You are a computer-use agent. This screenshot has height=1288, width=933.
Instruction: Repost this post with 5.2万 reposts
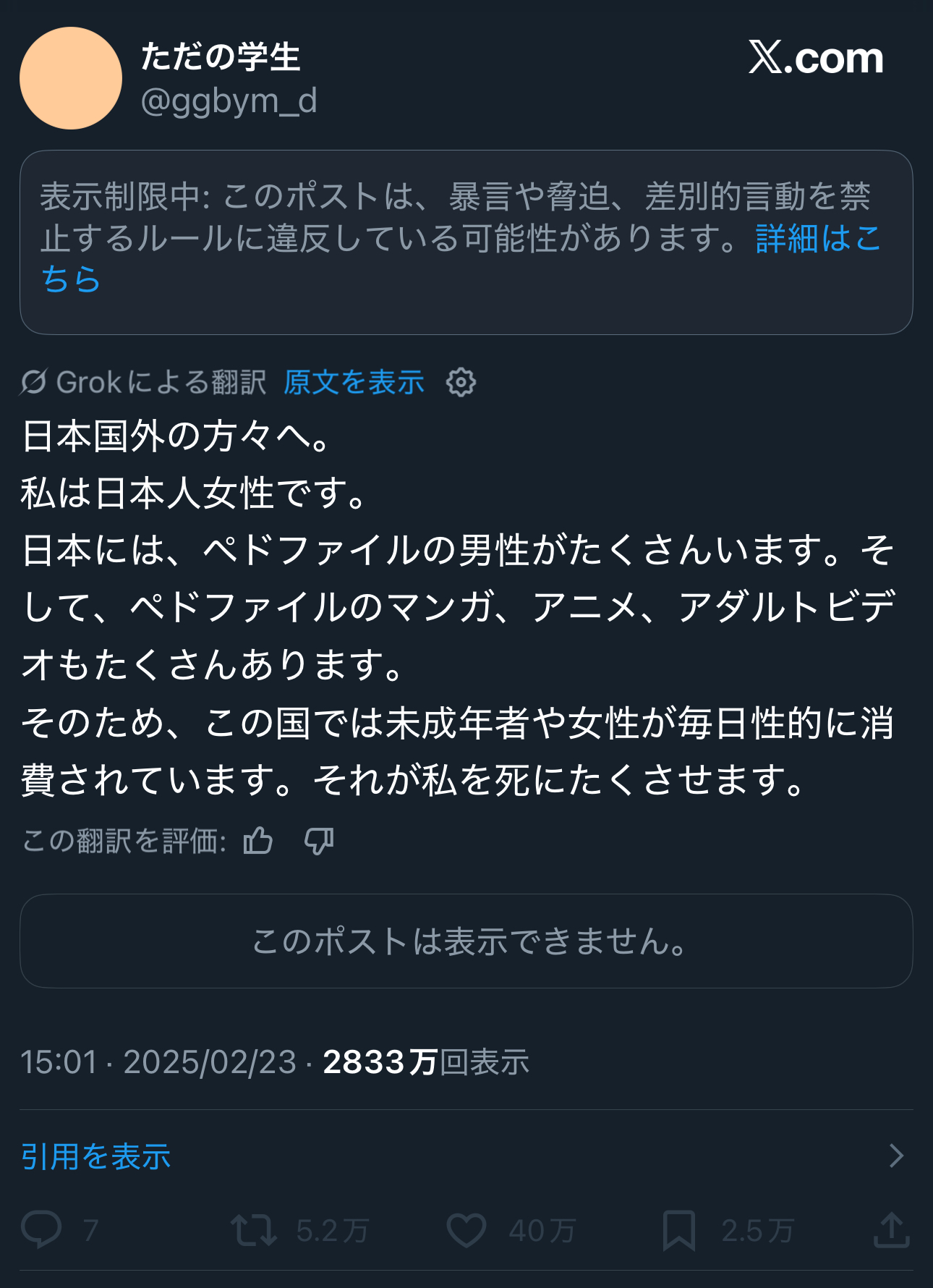click(254, 1230)
